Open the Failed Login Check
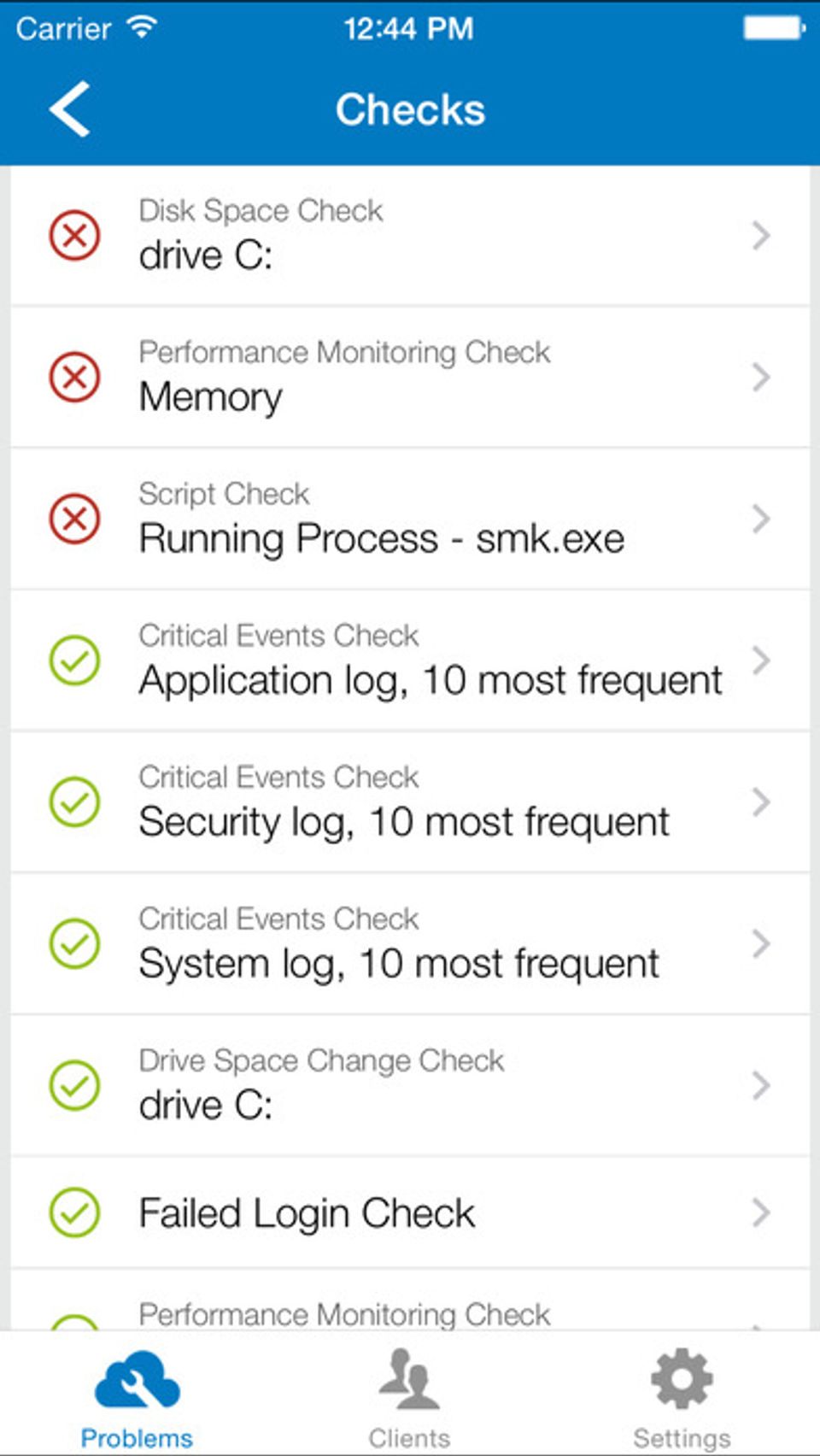This screenshot has width=820, height=1456. (410, 1213)
